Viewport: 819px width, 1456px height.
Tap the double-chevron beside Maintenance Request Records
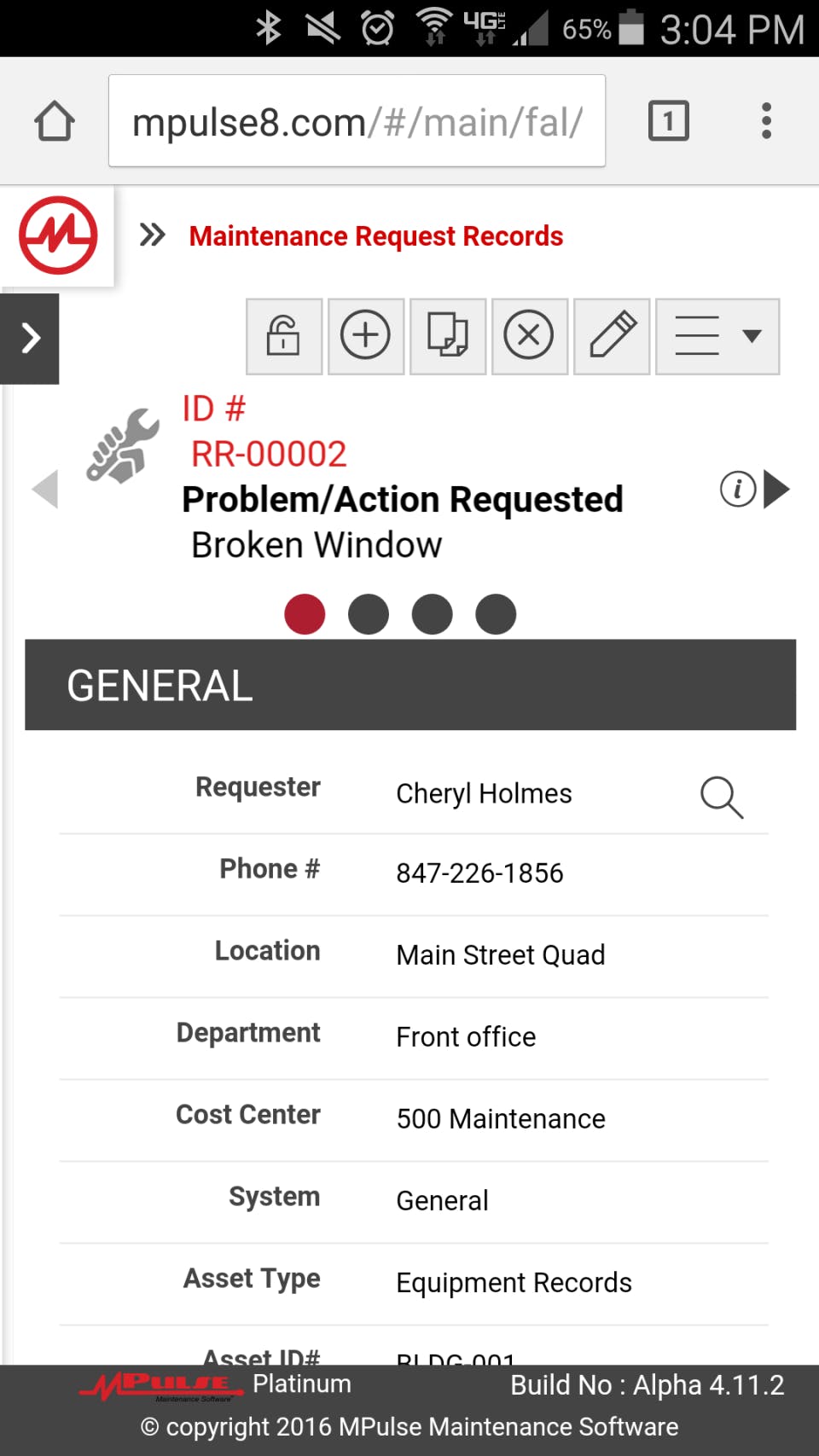pyautogui.click(x=153, y=235)
